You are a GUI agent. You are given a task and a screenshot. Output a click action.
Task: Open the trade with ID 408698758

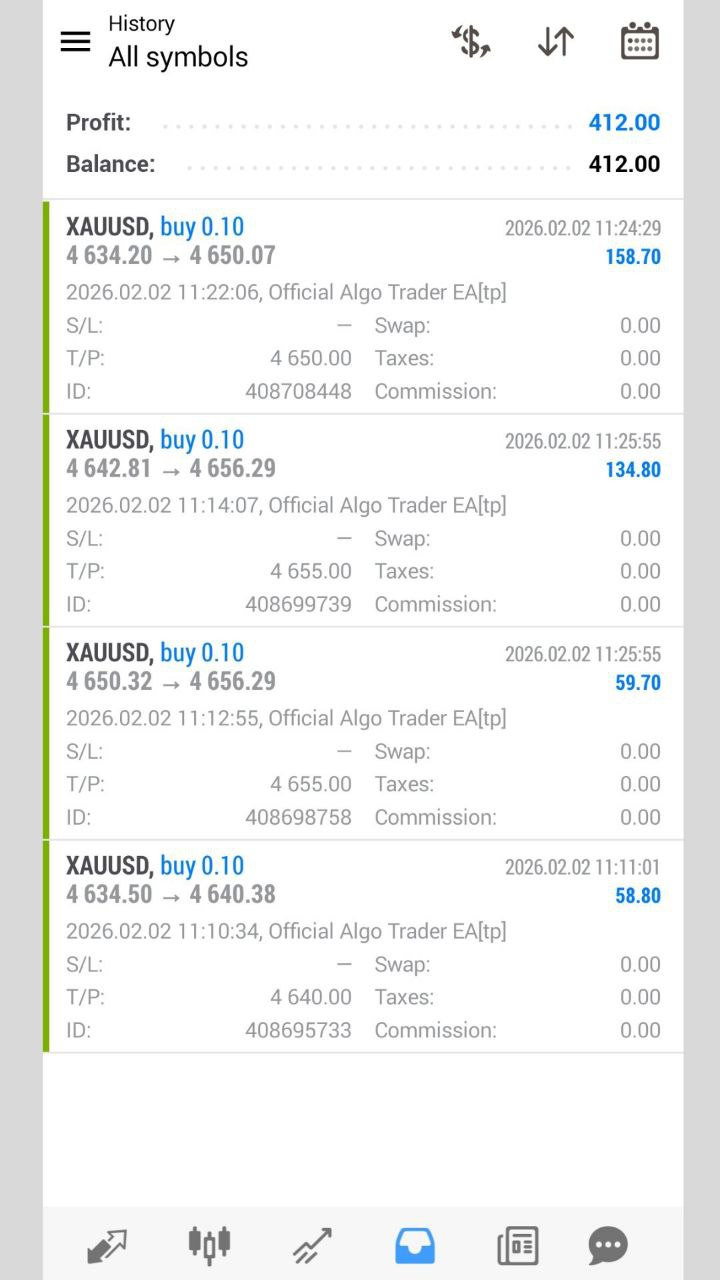363,734
